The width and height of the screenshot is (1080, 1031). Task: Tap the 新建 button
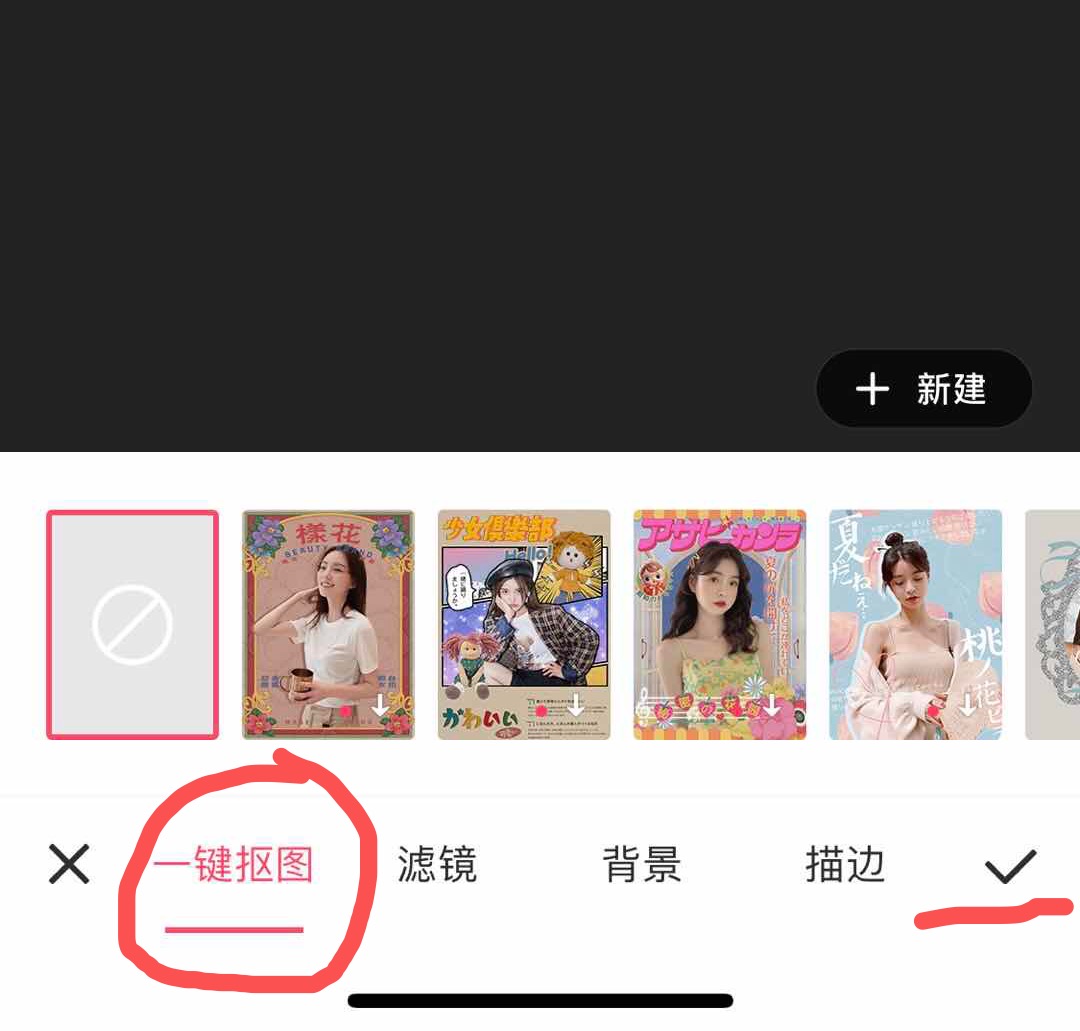(923, 389)
